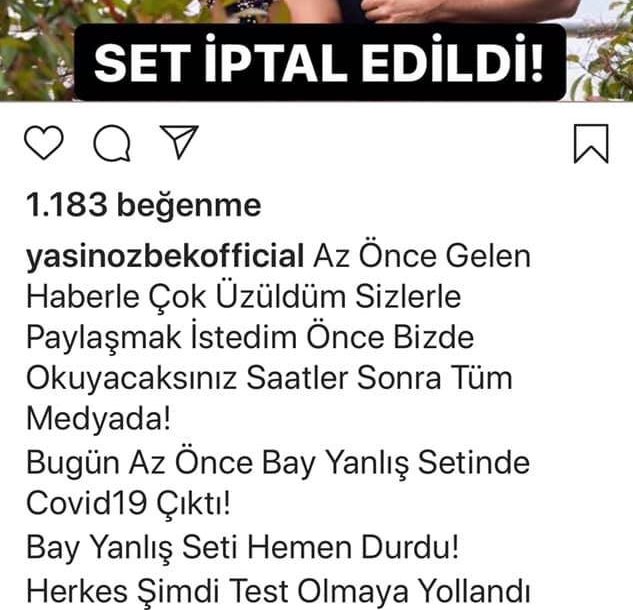The image size is (633, 610).
Task: Share the post via paper plane icon
Action: click(x=181, y=143)
